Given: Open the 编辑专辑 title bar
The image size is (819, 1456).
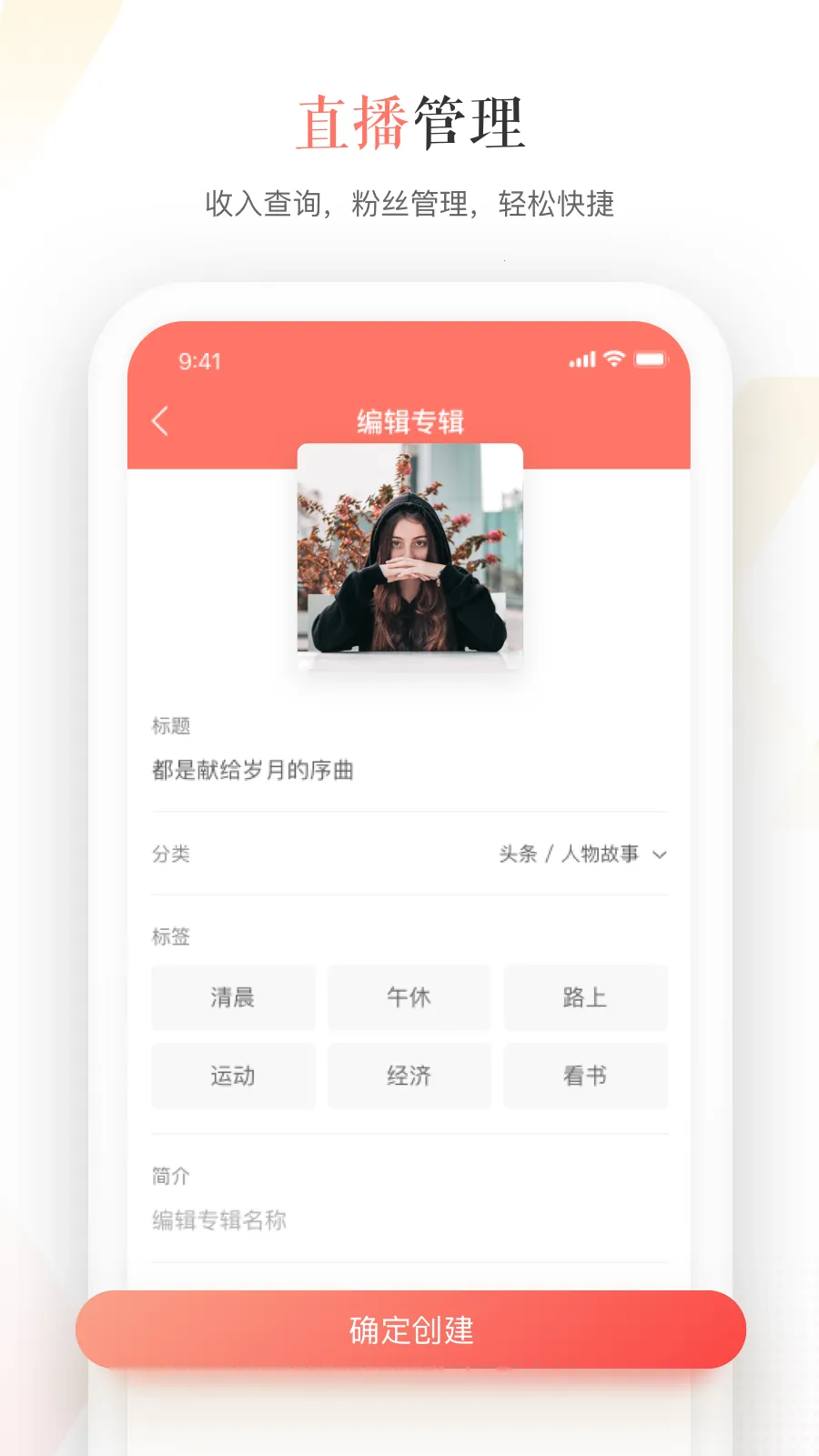Looking at the screenshot, I should tap(411, 420).
